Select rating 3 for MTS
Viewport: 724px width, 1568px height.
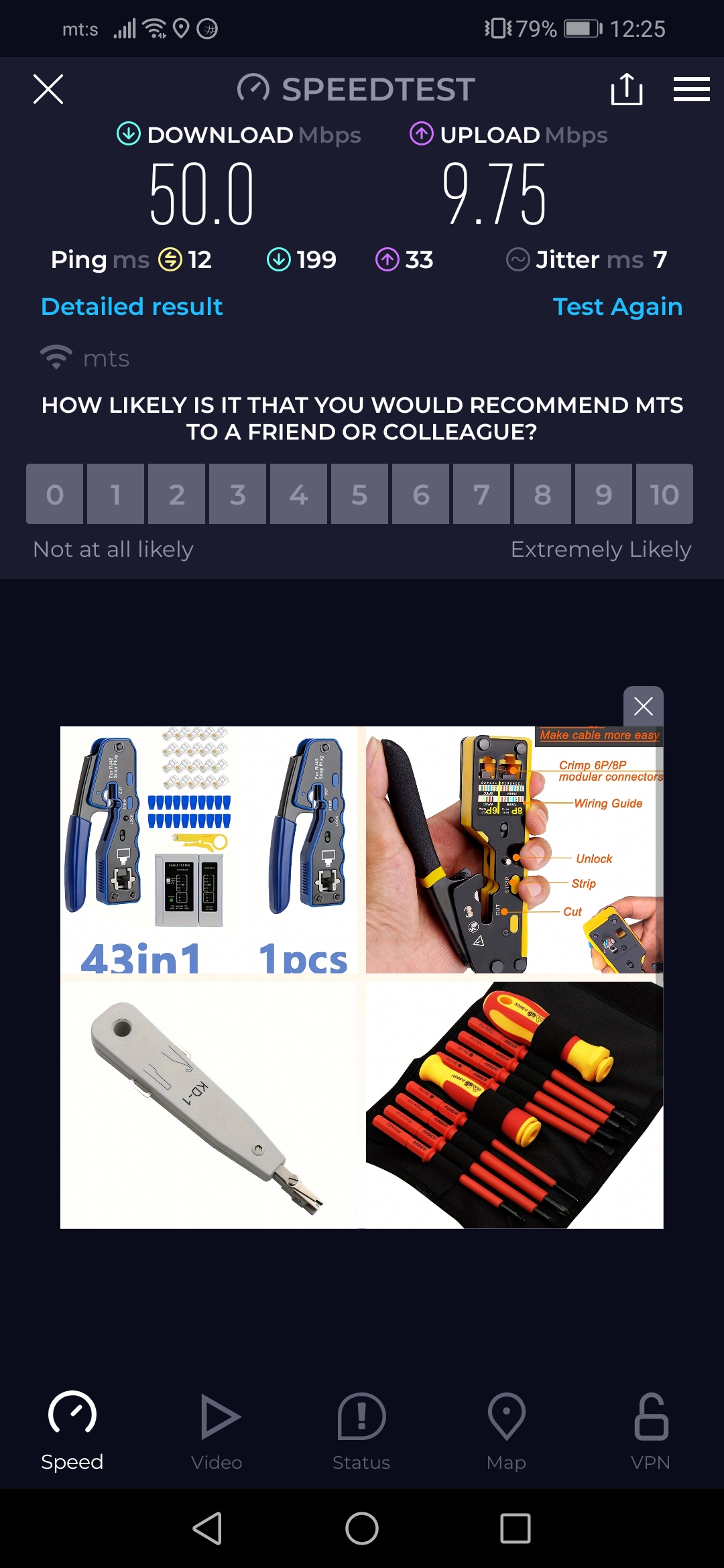tap(237, 495)
